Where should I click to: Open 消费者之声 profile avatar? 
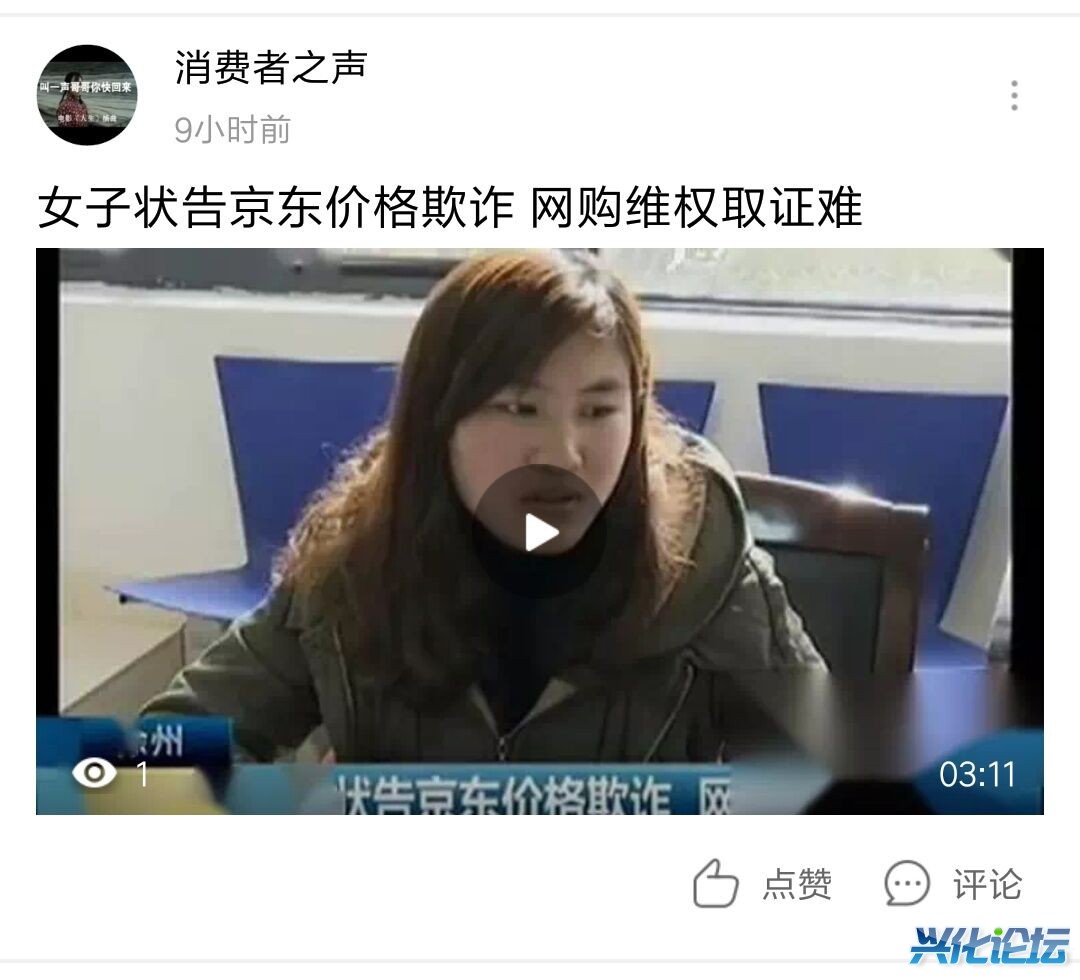pos(87,96)
